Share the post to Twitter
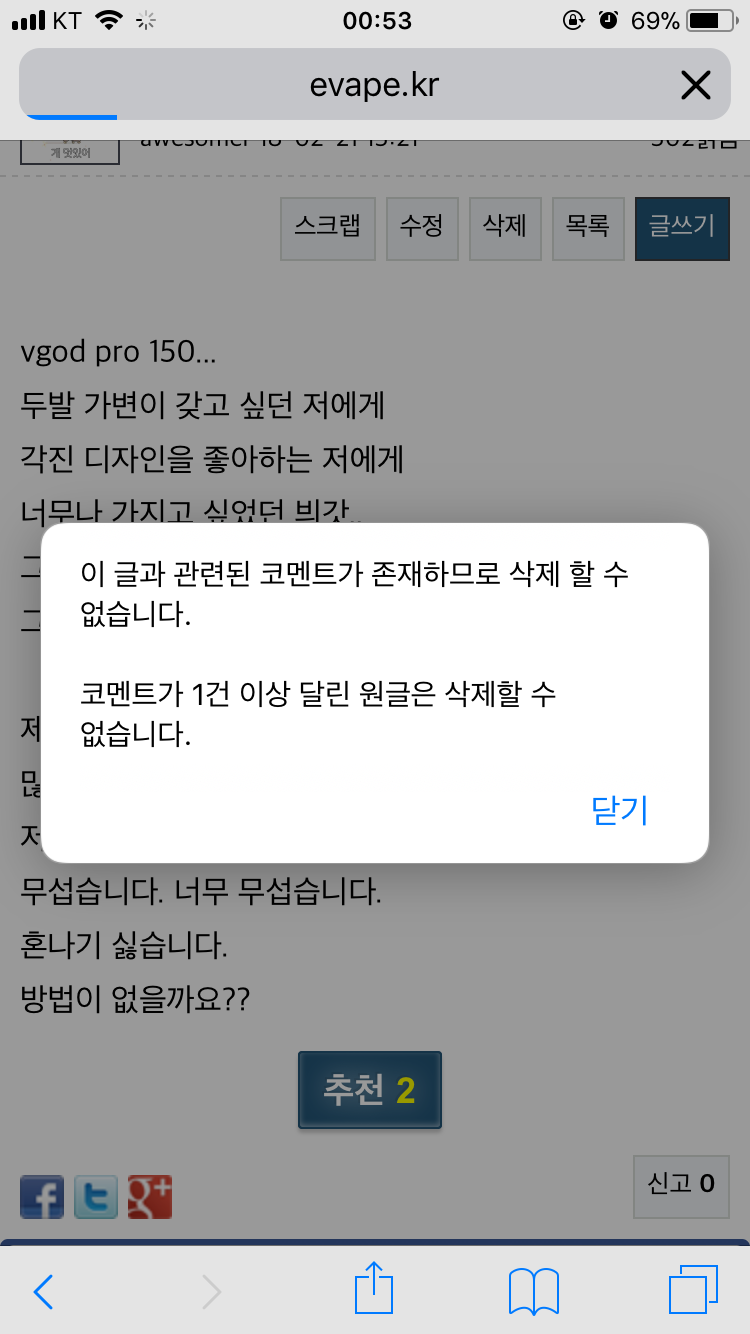This screenshot has width=750, height=1334. coord(96,1197)
